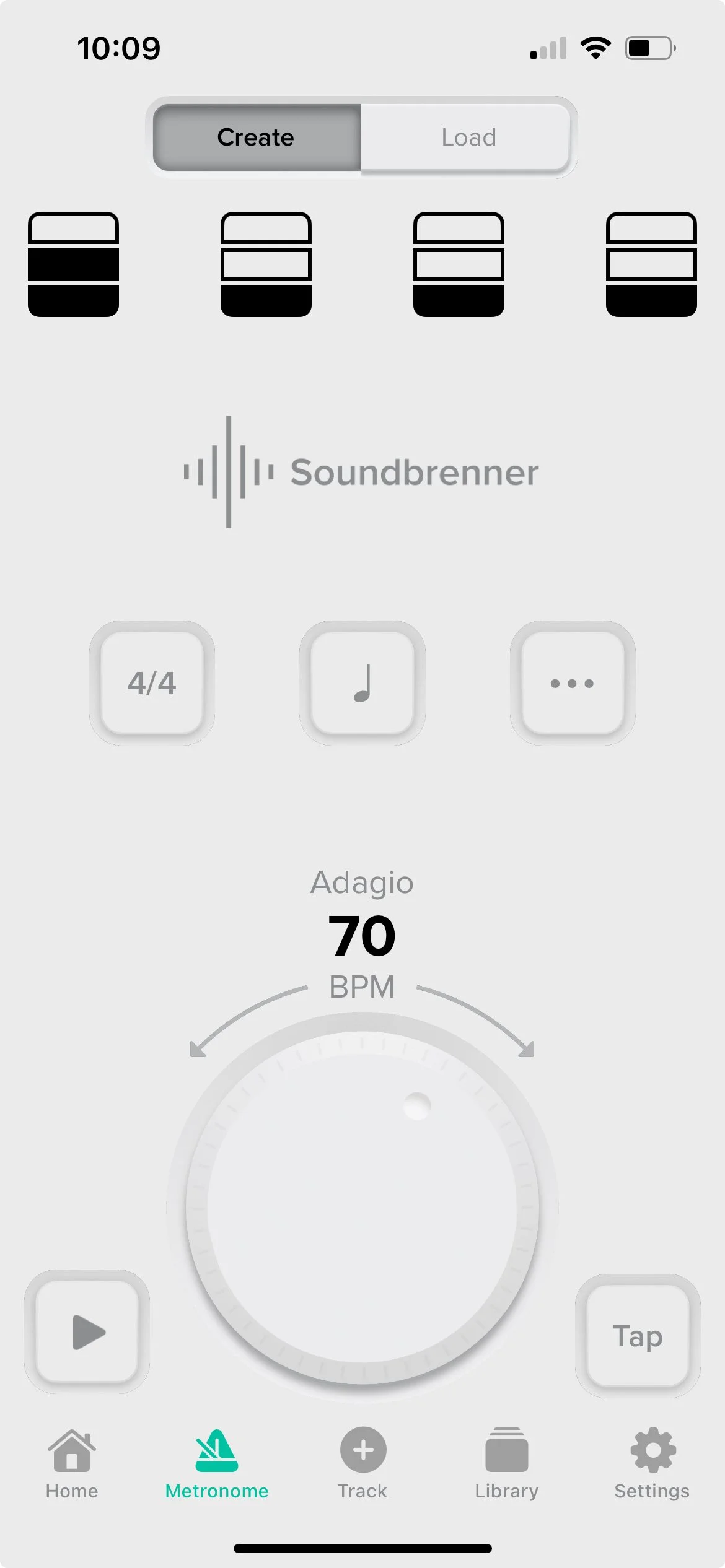Open the Settings tab
Image resolution: width=725 pixels, height=1568 pixels.
click(x=652, y=1464)
